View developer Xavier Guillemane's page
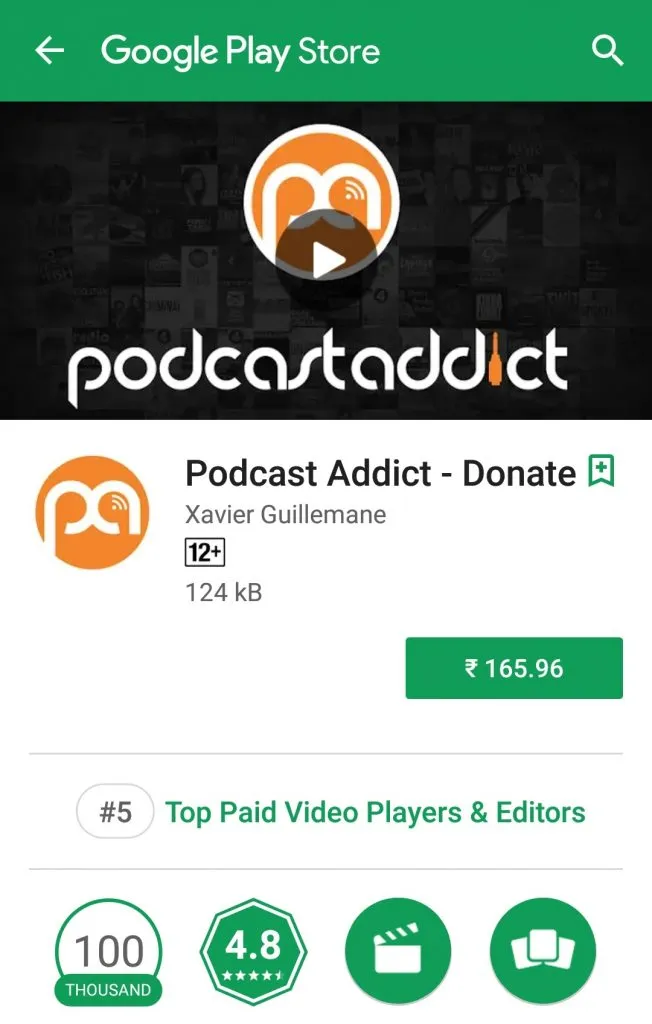 (285, 515)
